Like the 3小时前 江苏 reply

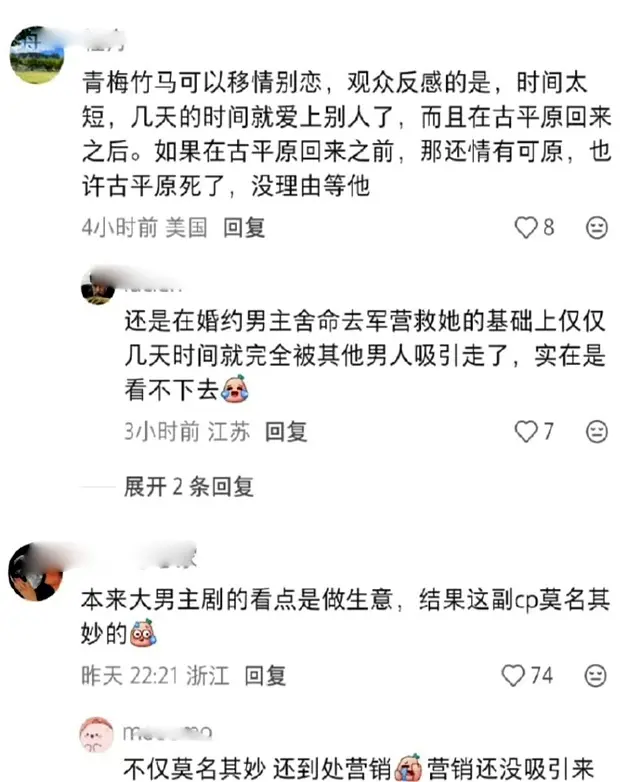(x=526, y=432)
